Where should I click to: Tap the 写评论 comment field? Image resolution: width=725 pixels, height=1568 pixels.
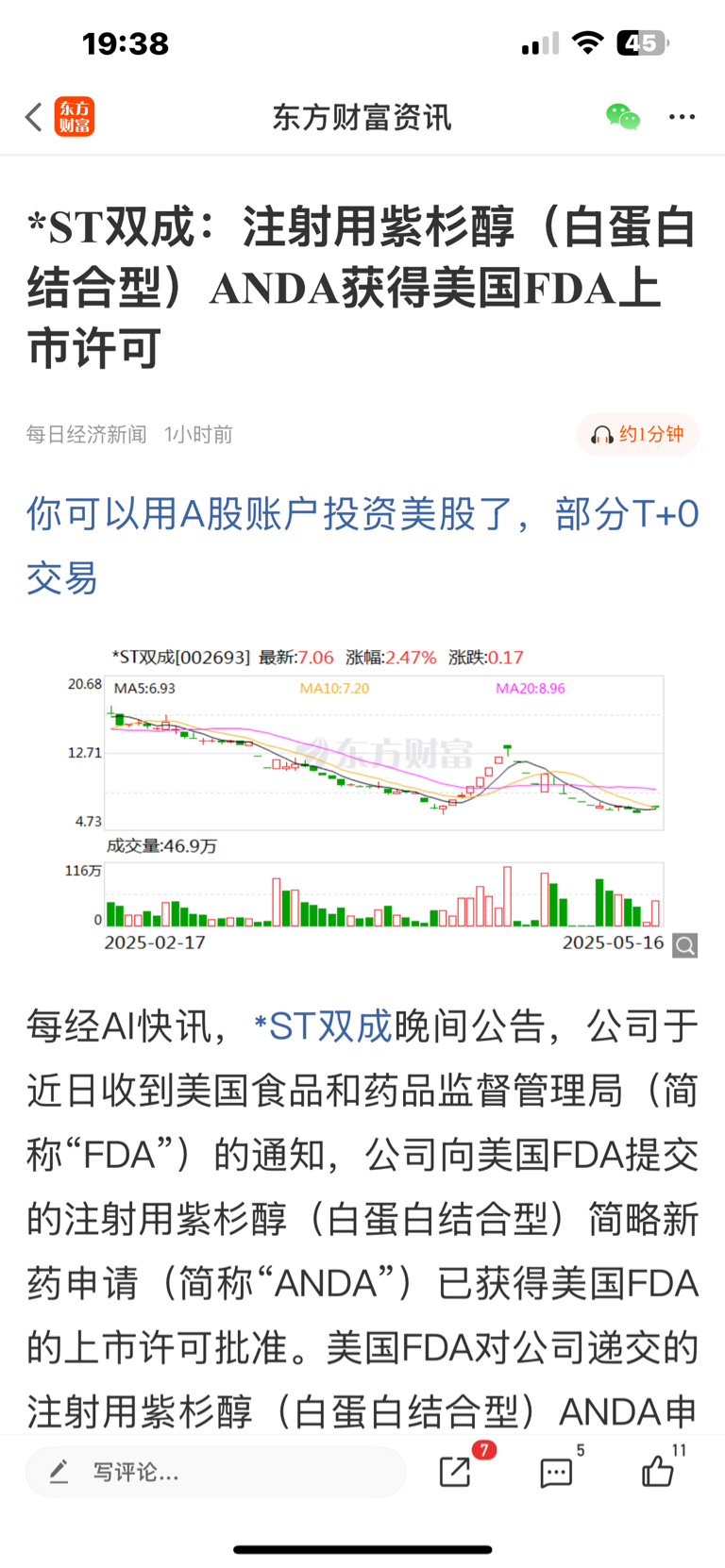[215, 1472]
